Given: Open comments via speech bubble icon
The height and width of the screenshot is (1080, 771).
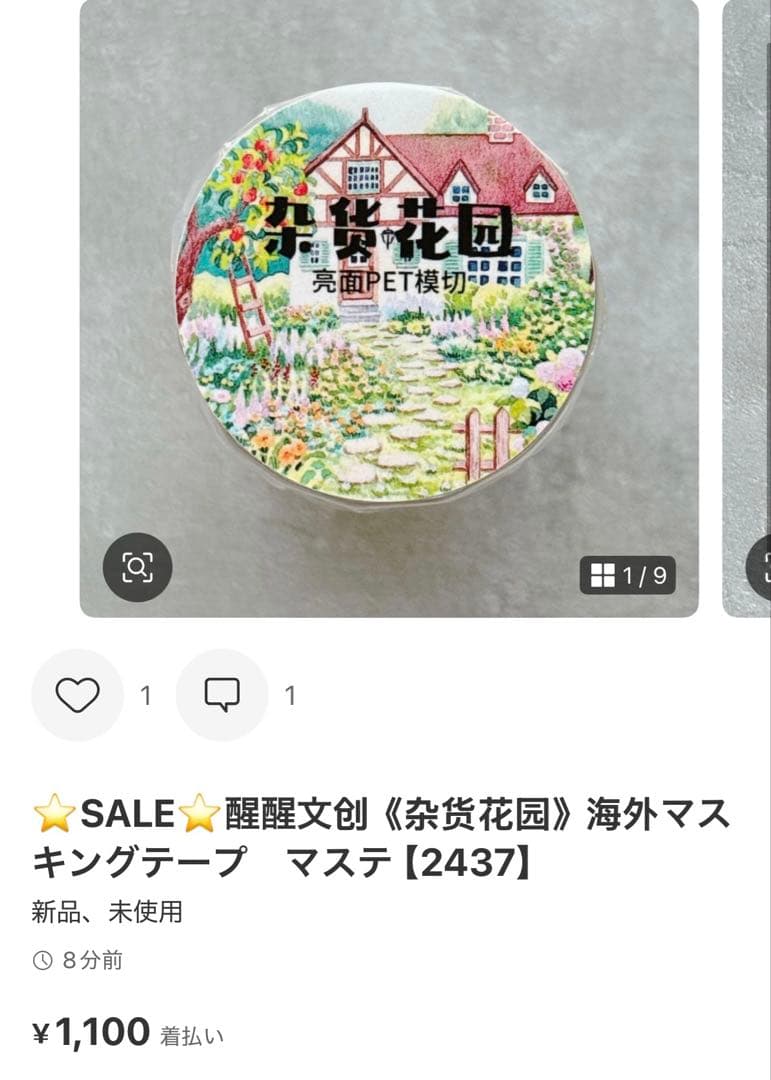Looking at the screenshot, I should [x=222, y=692].
